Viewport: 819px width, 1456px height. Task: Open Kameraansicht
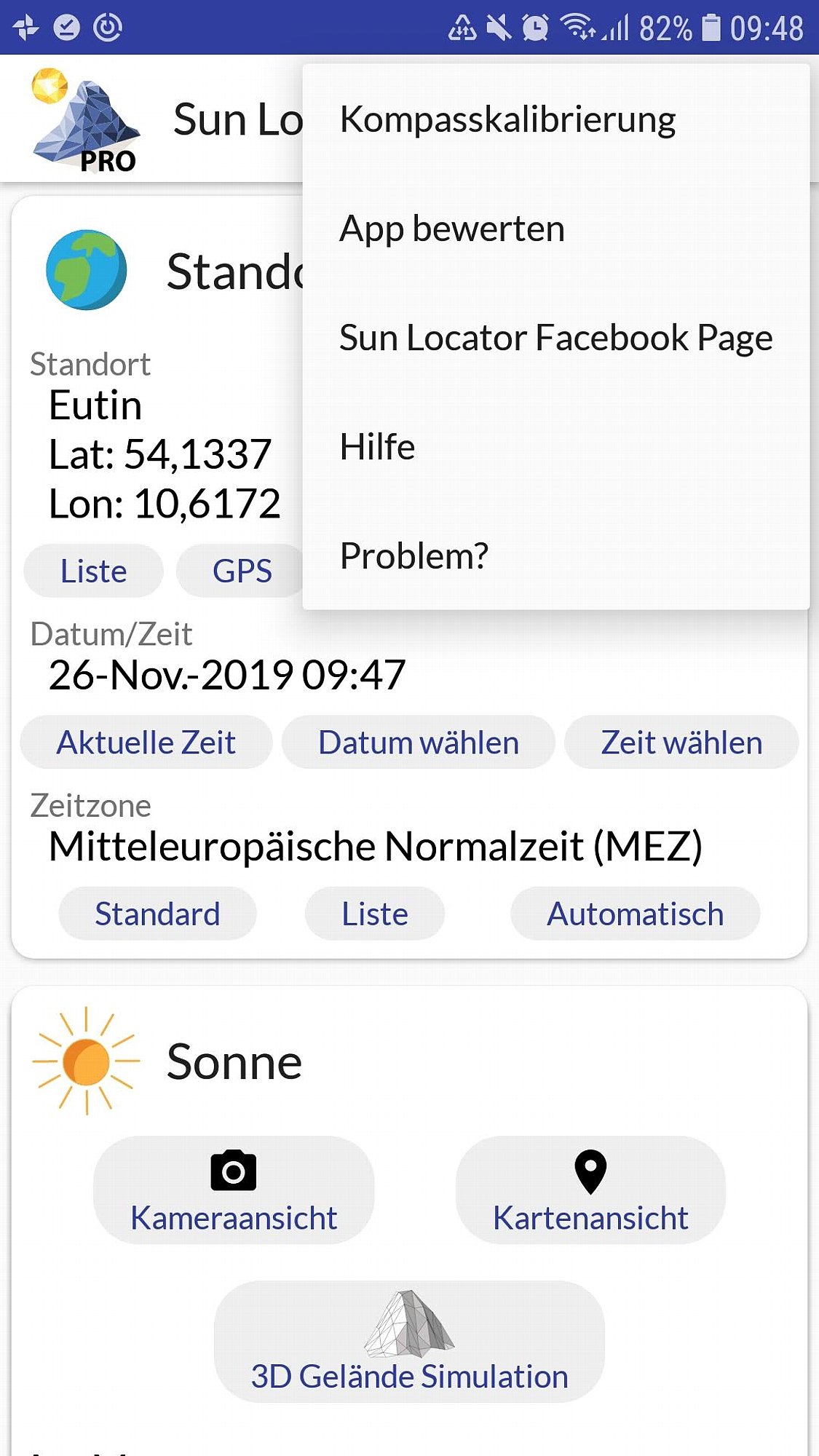[x=234, y=1190]
